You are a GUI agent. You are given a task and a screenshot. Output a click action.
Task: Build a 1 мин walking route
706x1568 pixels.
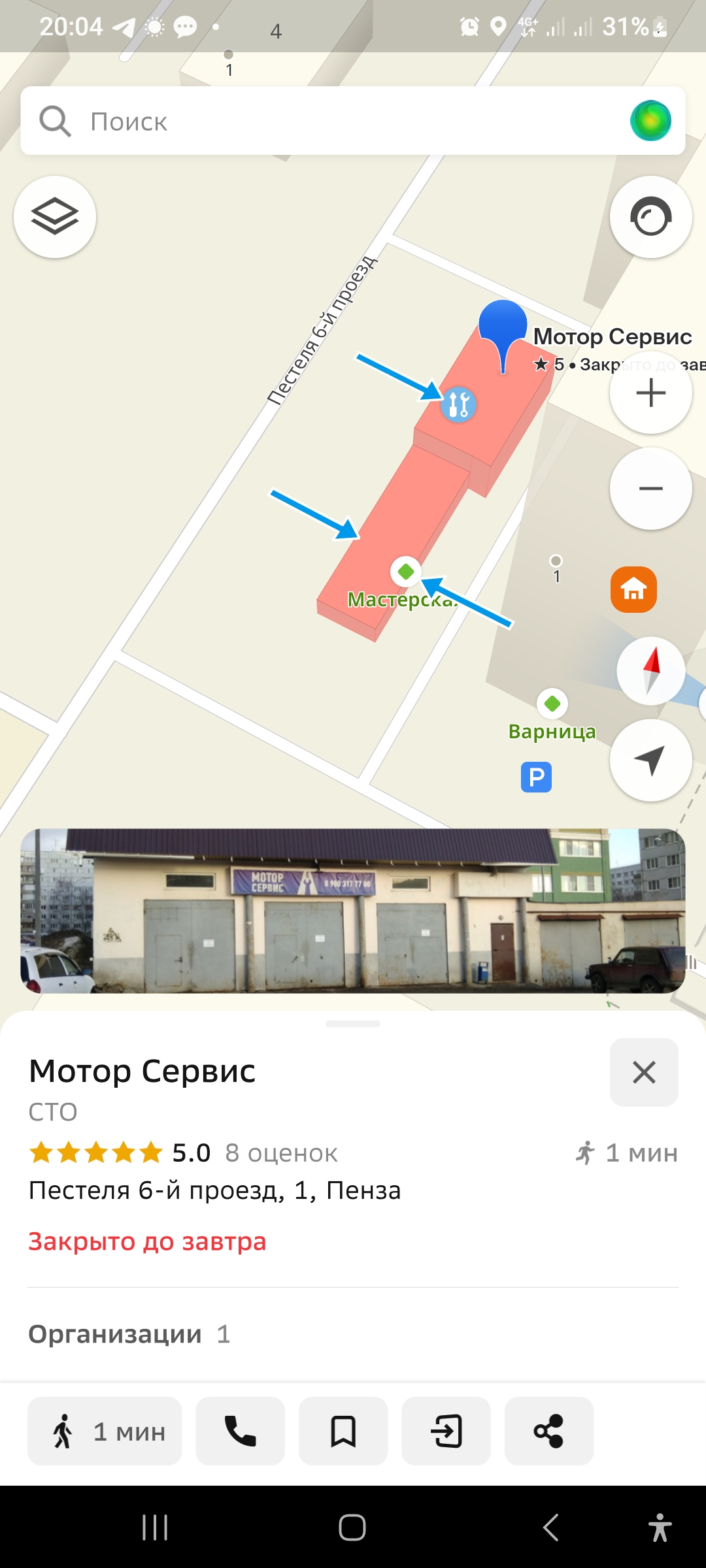[105, 1431]
